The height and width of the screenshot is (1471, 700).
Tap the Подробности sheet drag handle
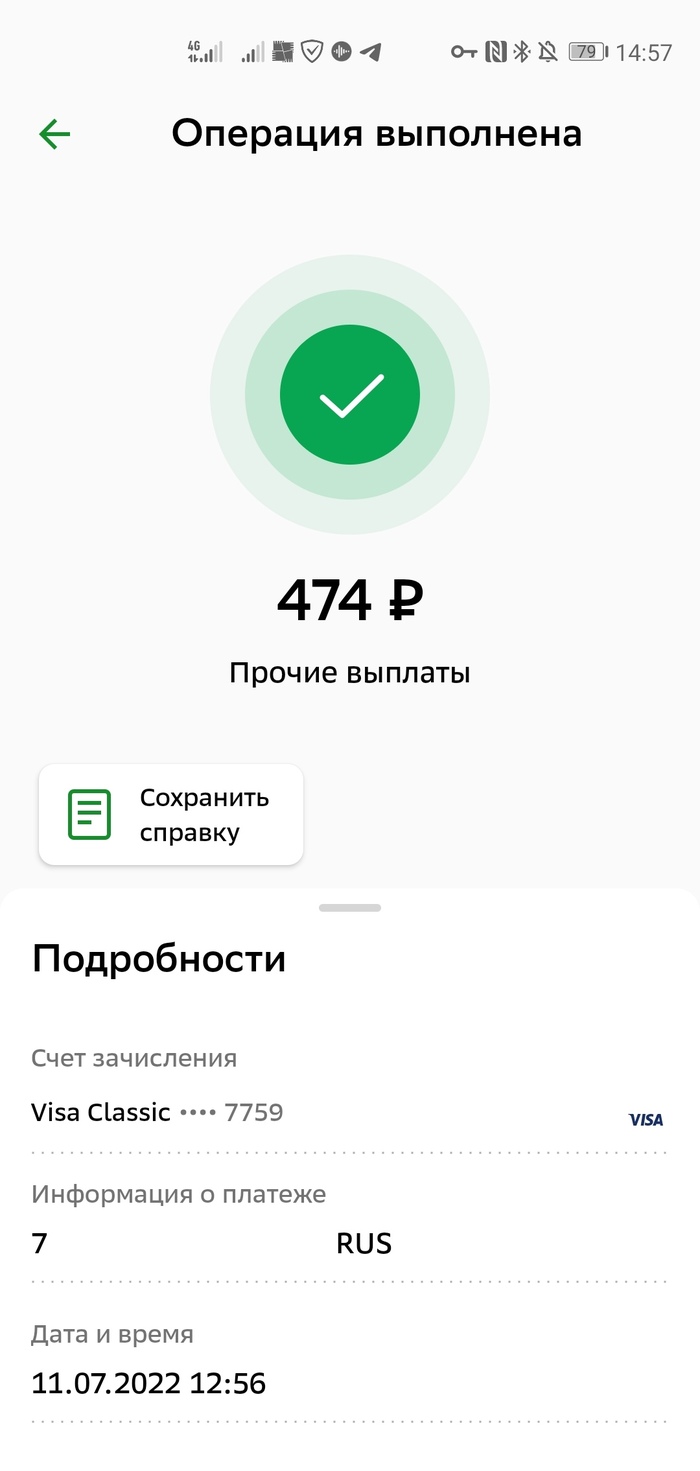coord(350,908)
